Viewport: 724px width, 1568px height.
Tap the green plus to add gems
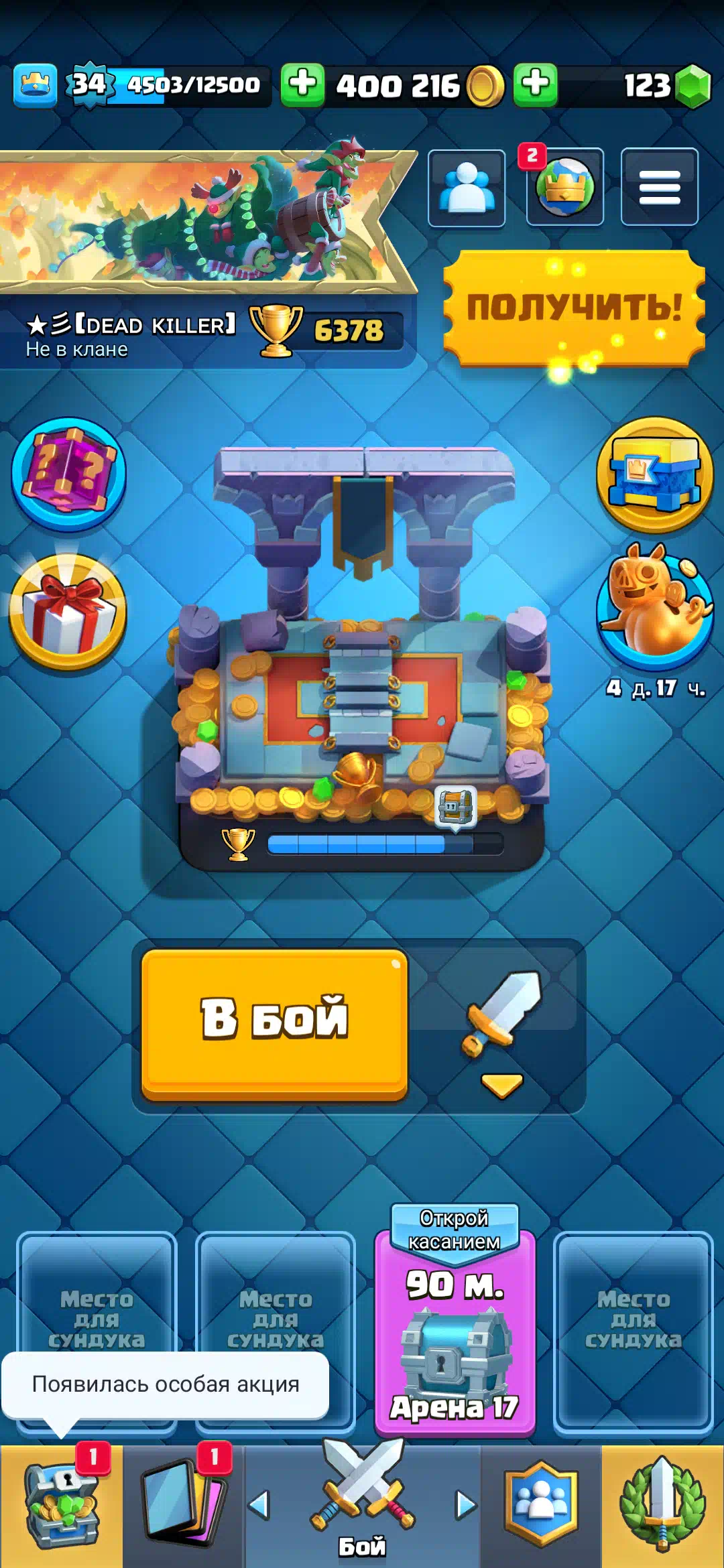coord(536,85)
